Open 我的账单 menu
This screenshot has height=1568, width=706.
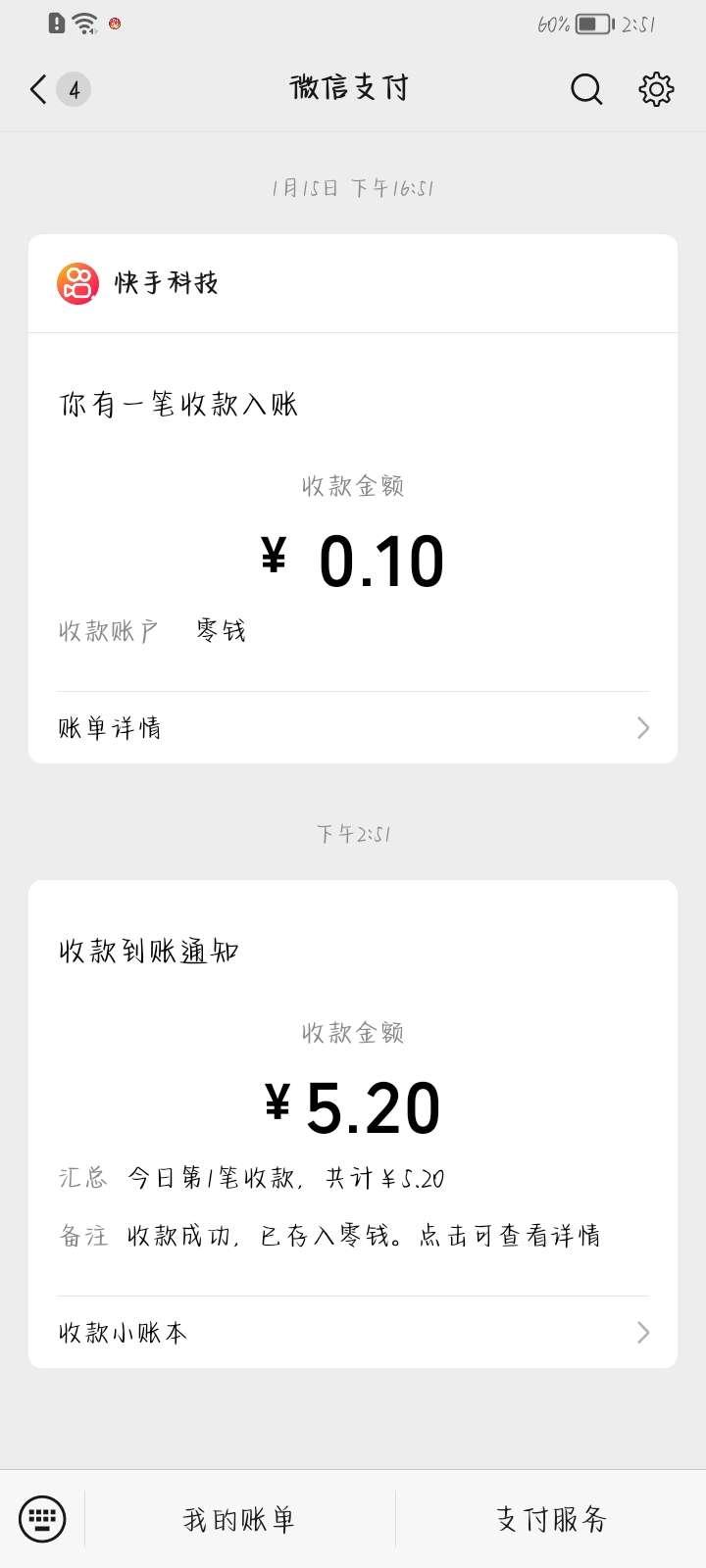[x=239, y=1519]
